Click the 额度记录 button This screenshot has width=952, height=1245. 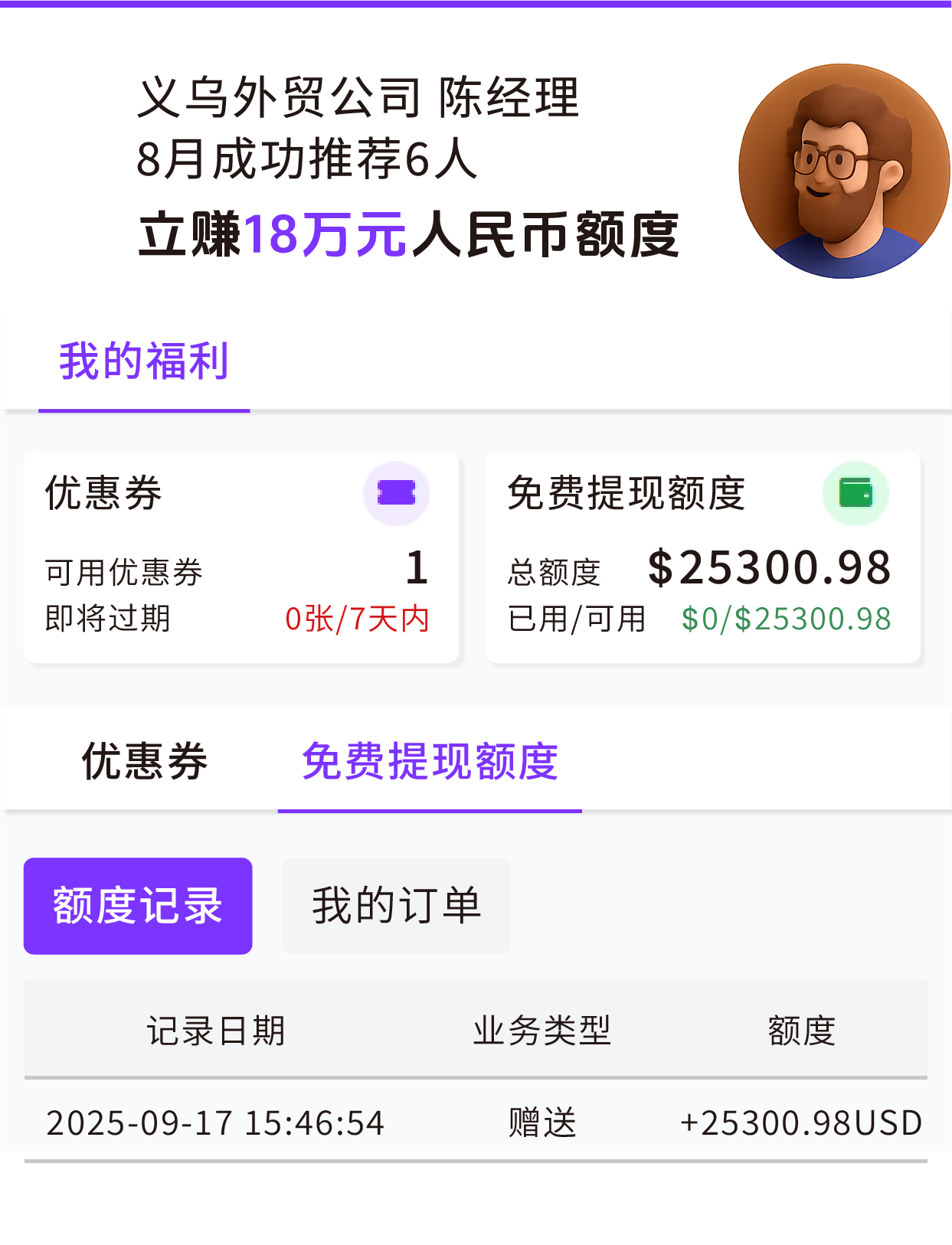tap(138, 906)
